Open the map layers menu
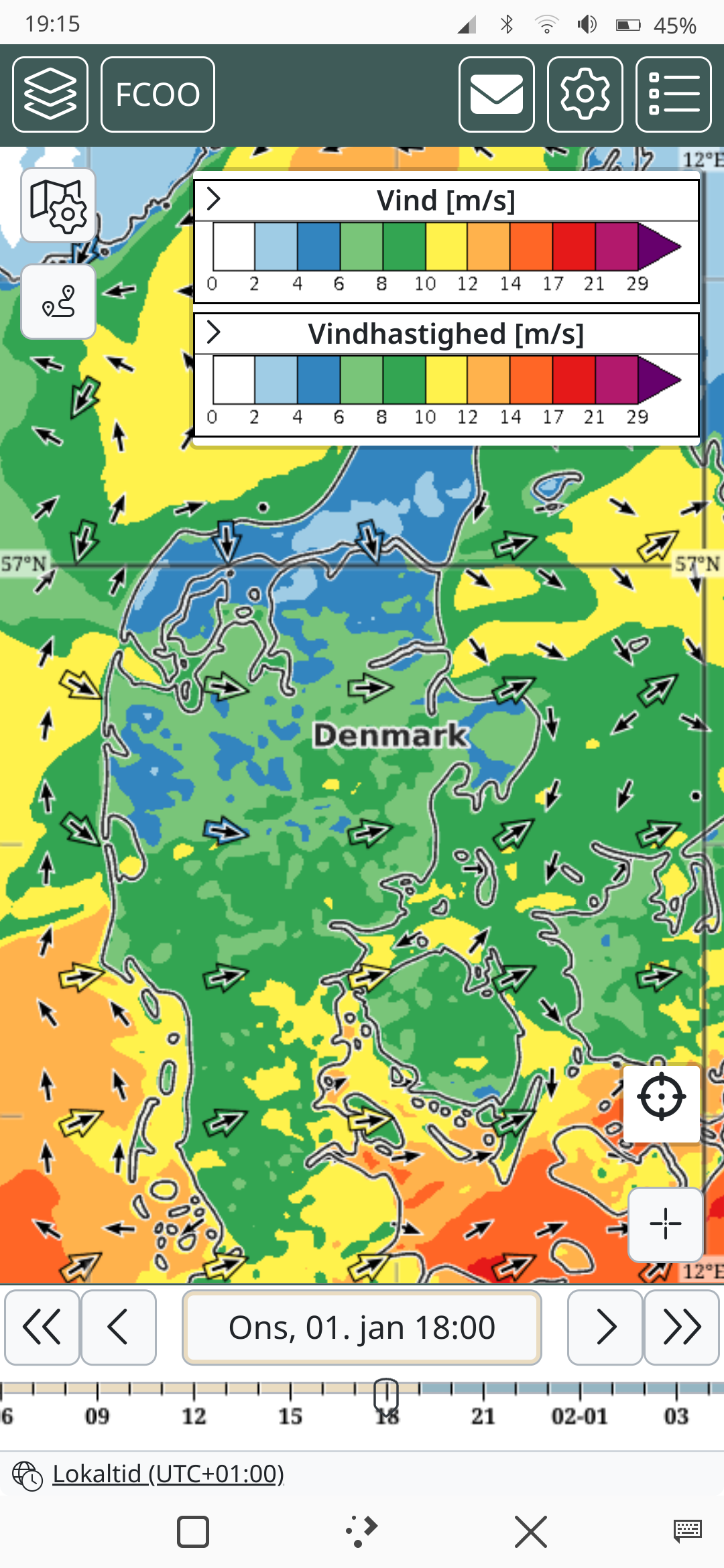 (x=50, y=94)
